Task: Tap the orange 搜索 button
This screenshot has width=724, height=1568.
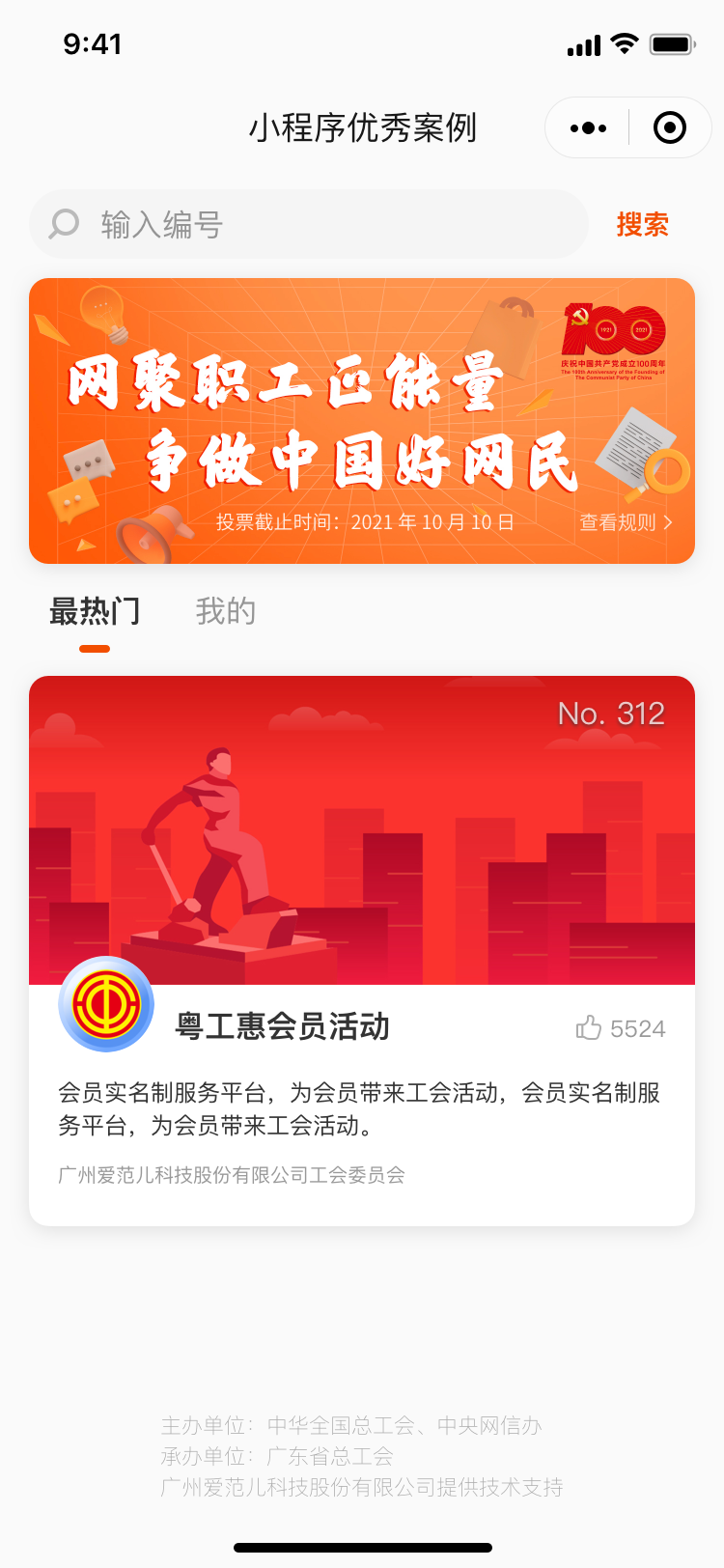Action: click(643, 225)
